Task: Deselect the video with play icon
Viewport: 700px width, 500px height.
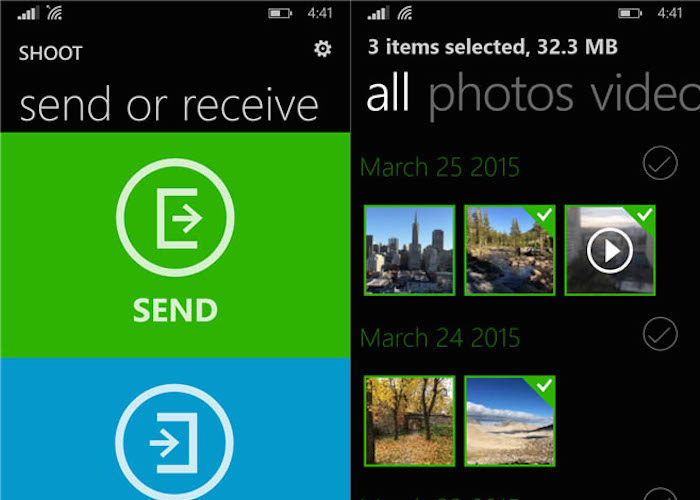Action: click(x=610, y=250)
